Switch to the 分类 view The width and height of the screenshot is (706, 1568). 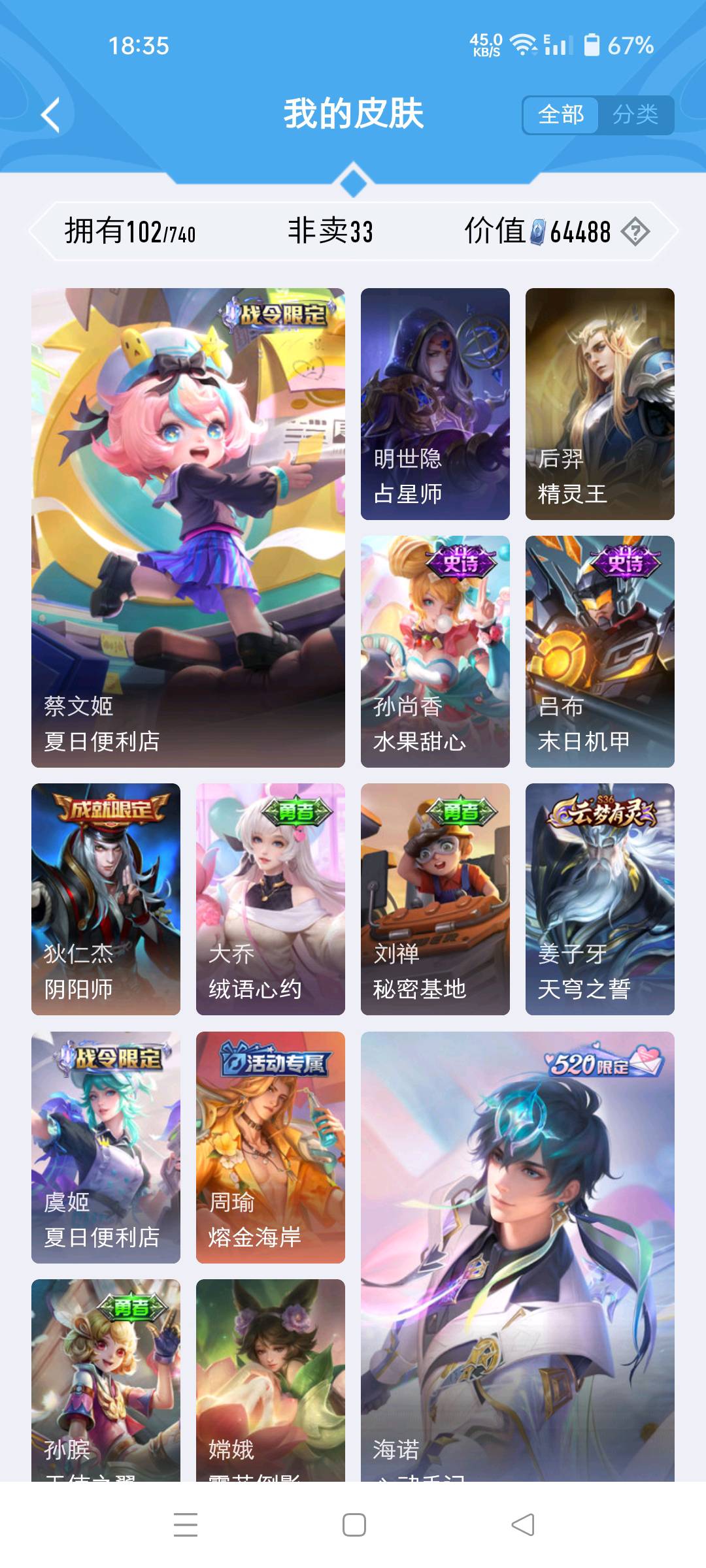pos(635,115)
